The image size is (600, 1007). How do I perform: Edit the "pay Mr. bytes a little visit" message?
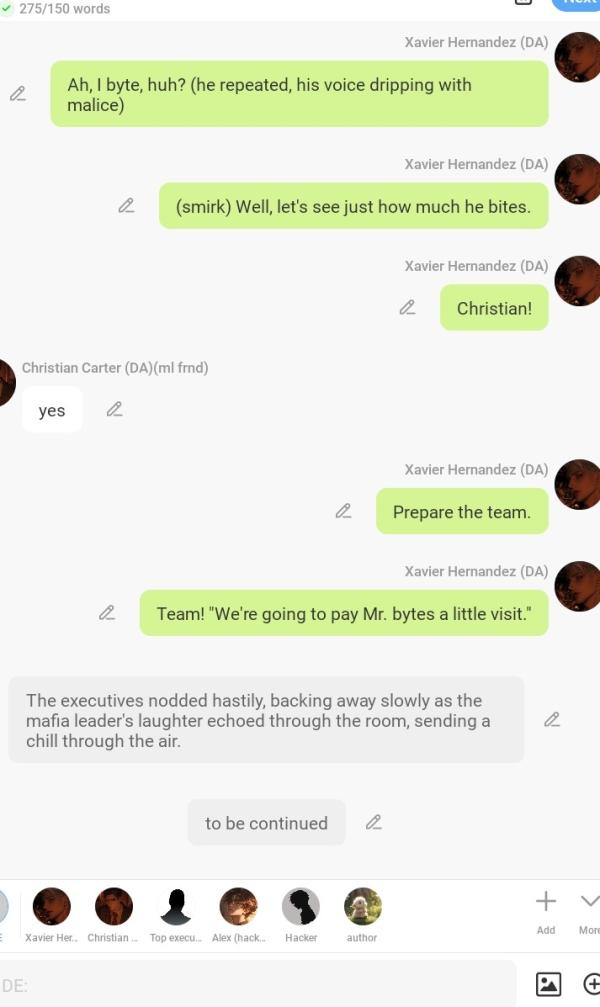[x=107, y=612]
